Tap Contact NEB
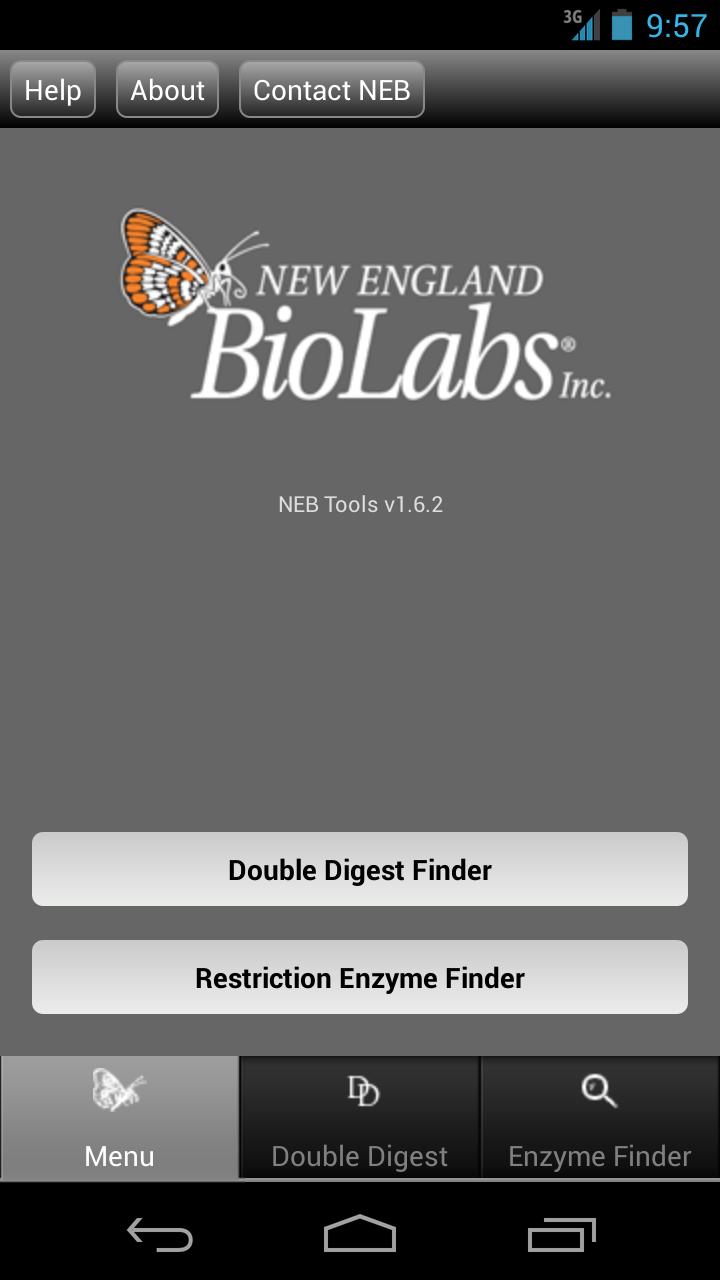 pos(331,89)
